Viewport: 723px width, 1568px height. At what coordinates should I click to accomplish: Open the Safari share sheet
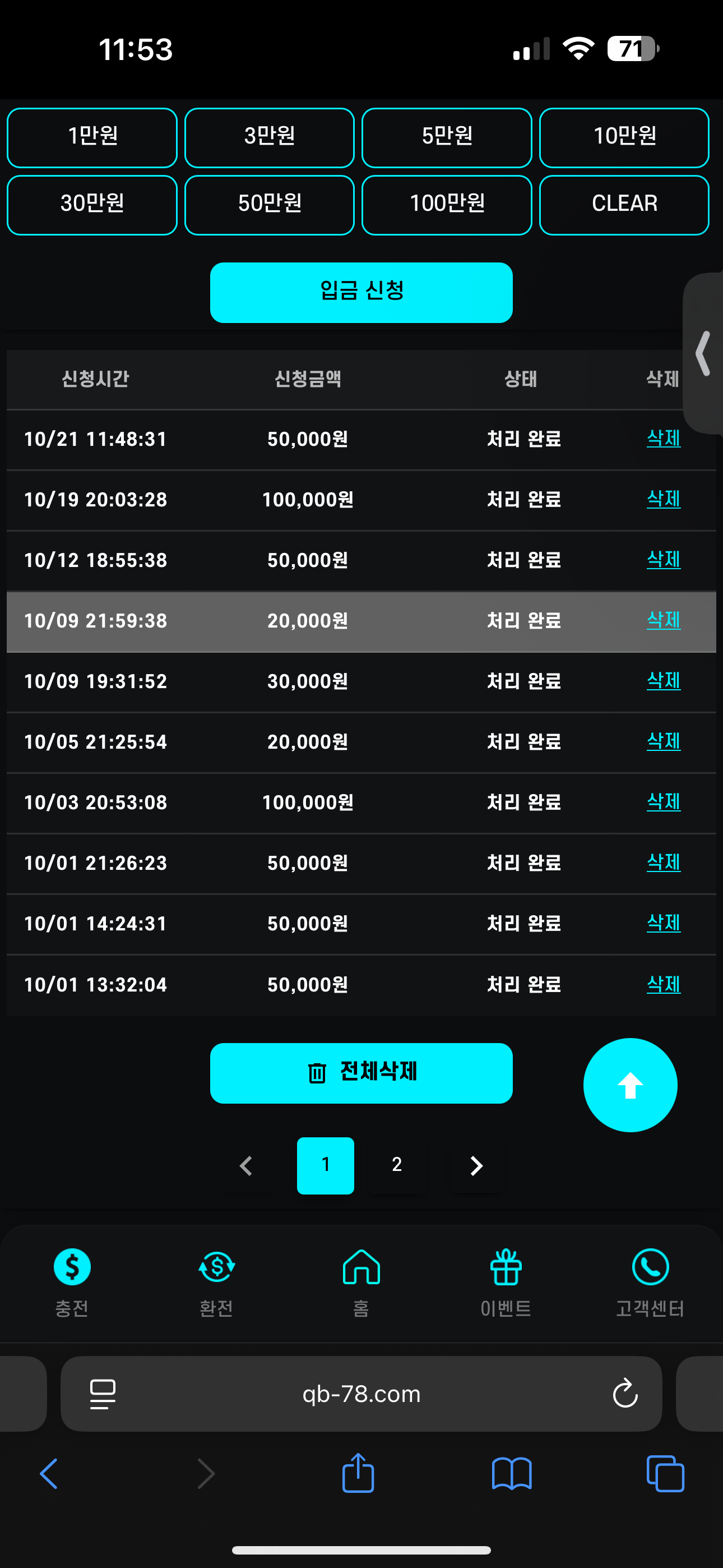coord(358,1474)
